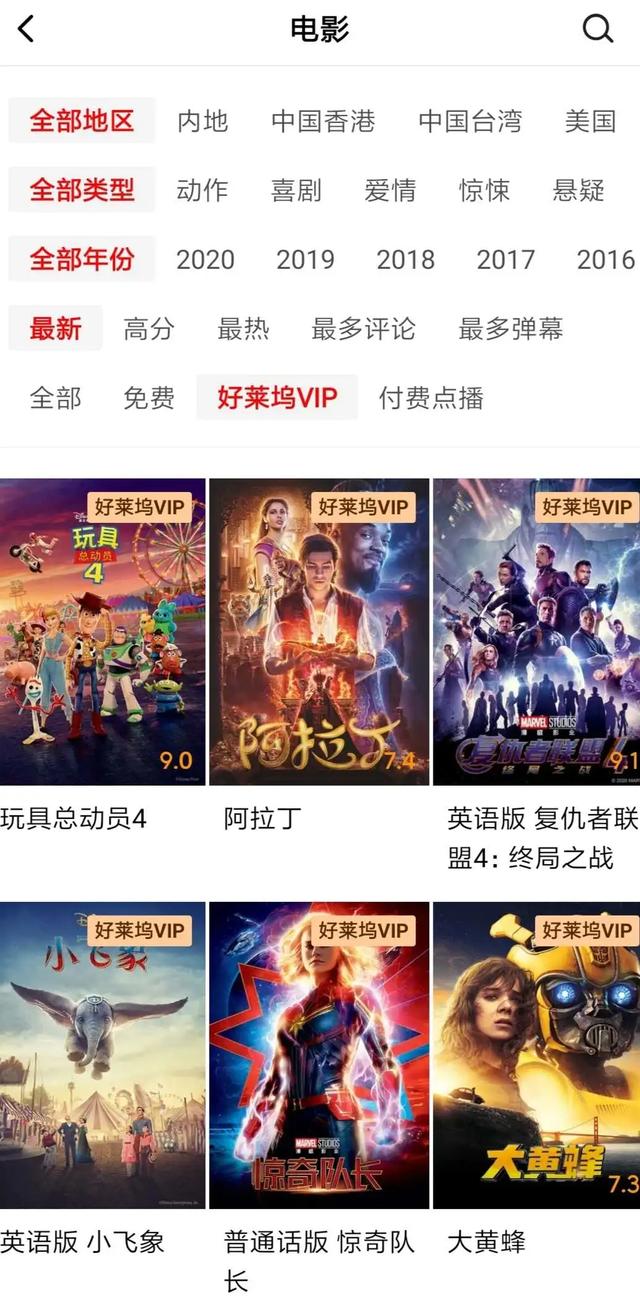Open the 惊奇队长 movie card

(x=319, y=1055)
